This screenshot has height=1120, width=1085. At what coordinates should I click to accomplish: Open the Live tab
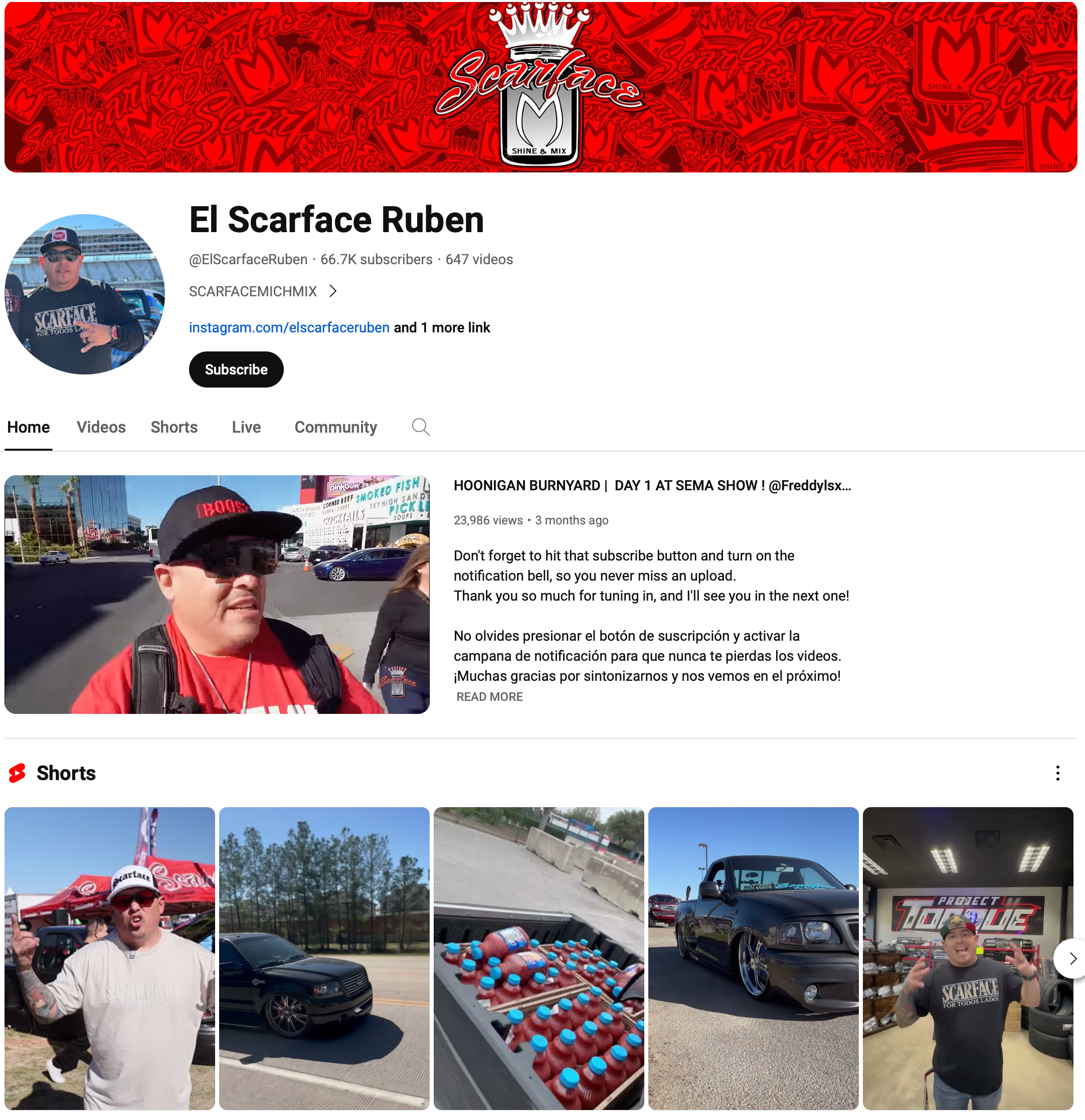(x=246, y=427)
